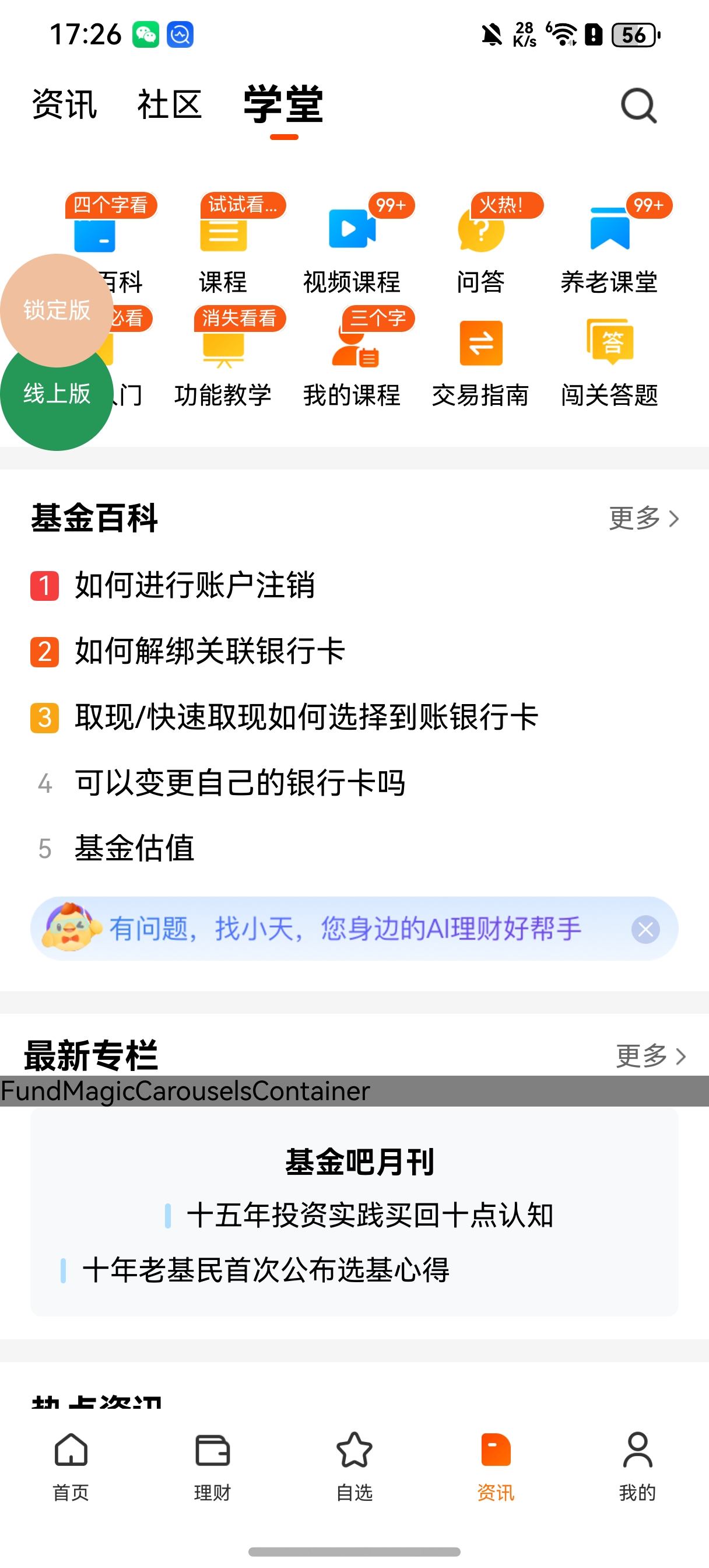Open the 基金估值 entry
709x1568 pixels.
point(135,849)
